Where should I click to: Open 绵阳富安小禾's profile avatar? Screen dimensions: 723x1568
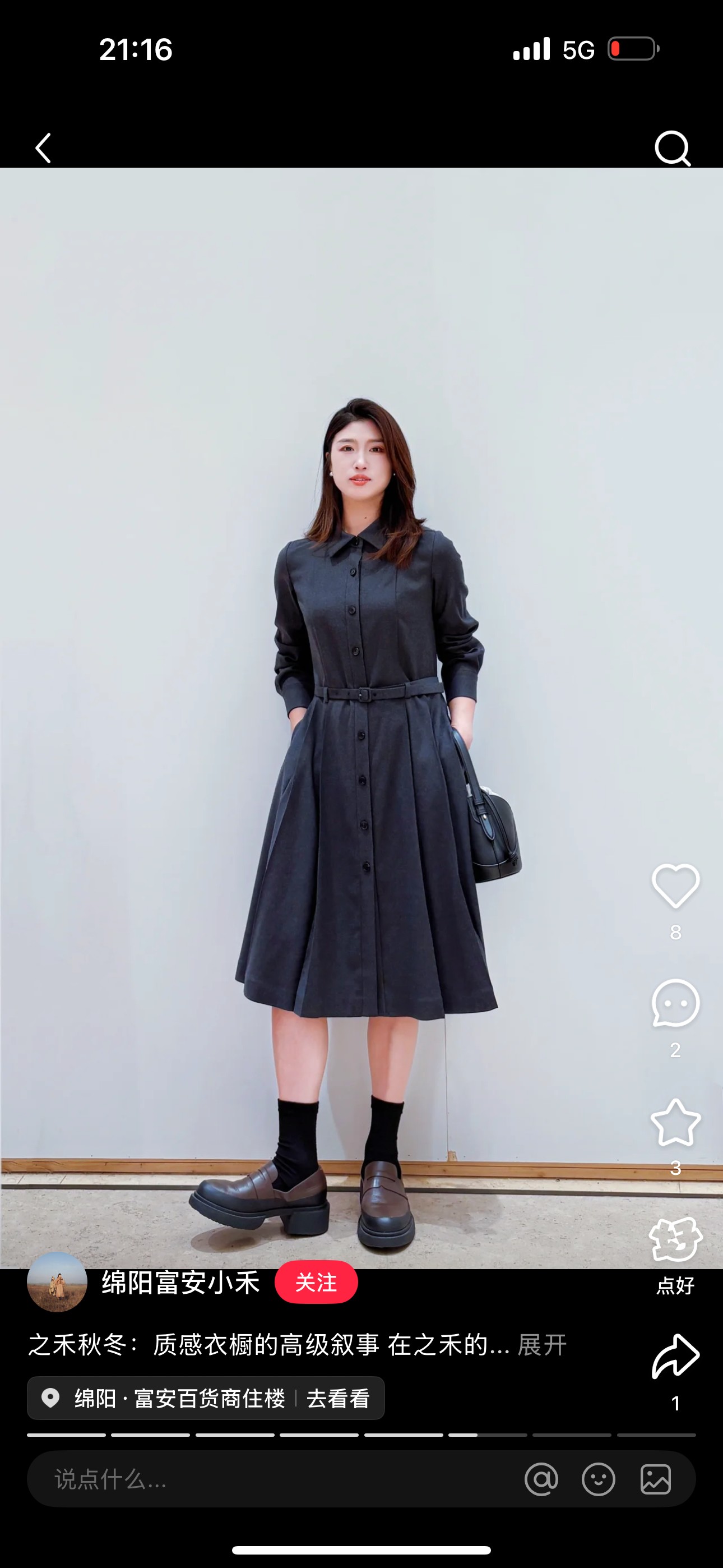click(x=57, y=1282)
